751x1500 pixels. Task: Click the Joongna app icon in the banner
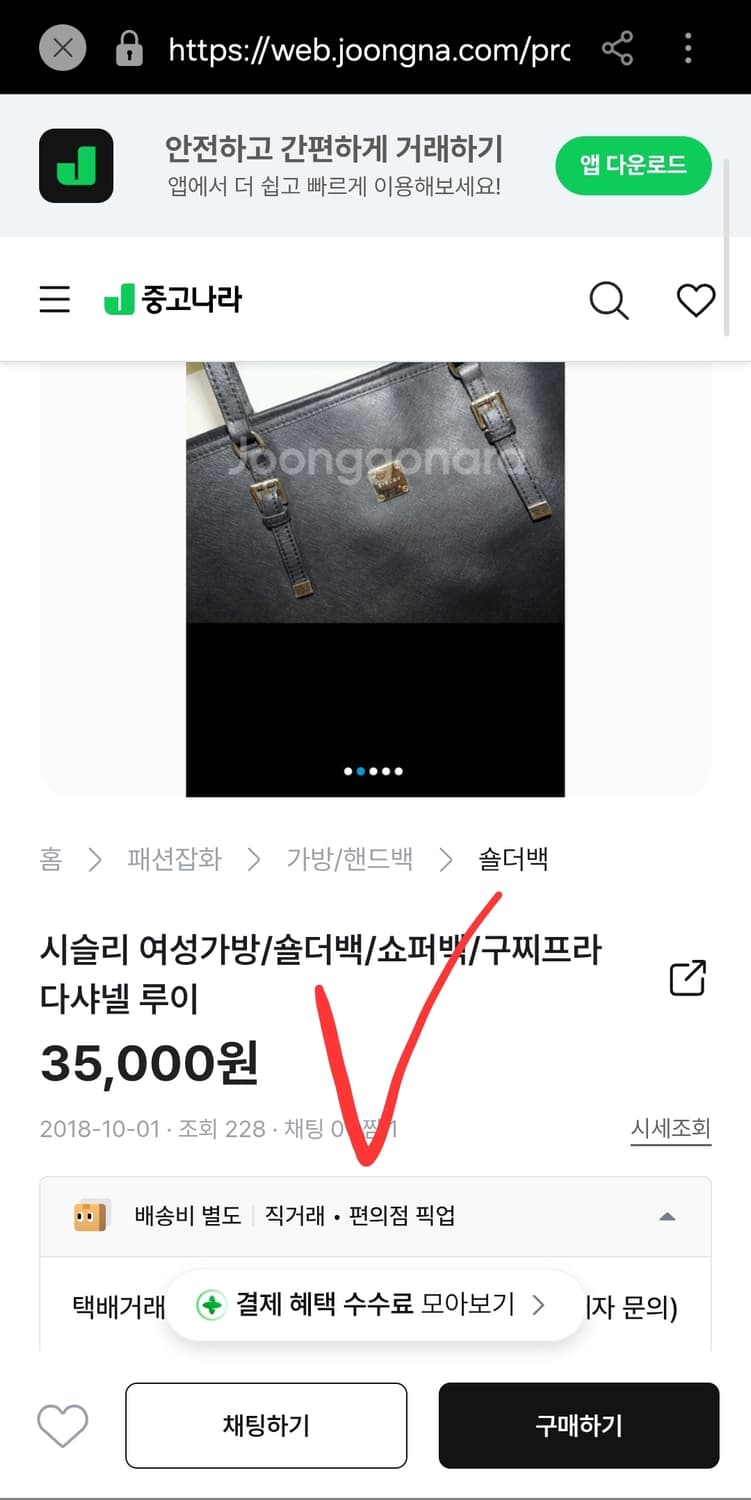77,165
